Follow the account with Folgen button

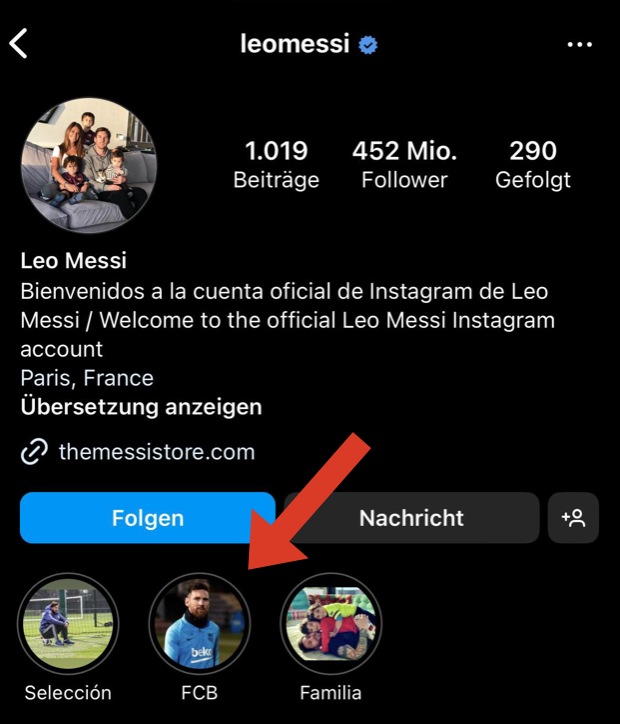point(147,518)
